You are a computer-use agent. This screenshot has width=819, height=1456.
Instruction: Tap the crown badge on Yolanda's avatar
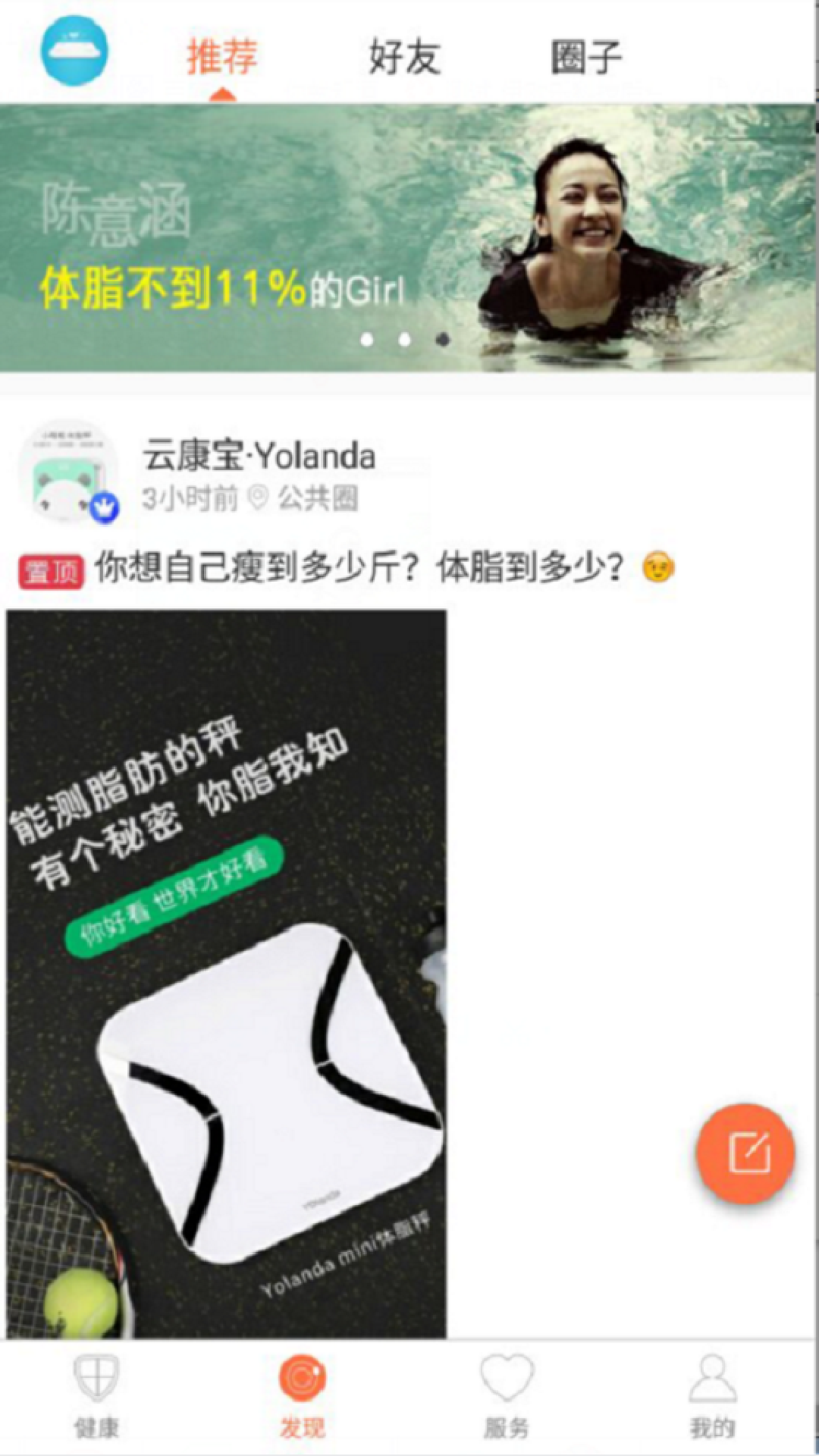pyautogui.click(x=103, y=507)
